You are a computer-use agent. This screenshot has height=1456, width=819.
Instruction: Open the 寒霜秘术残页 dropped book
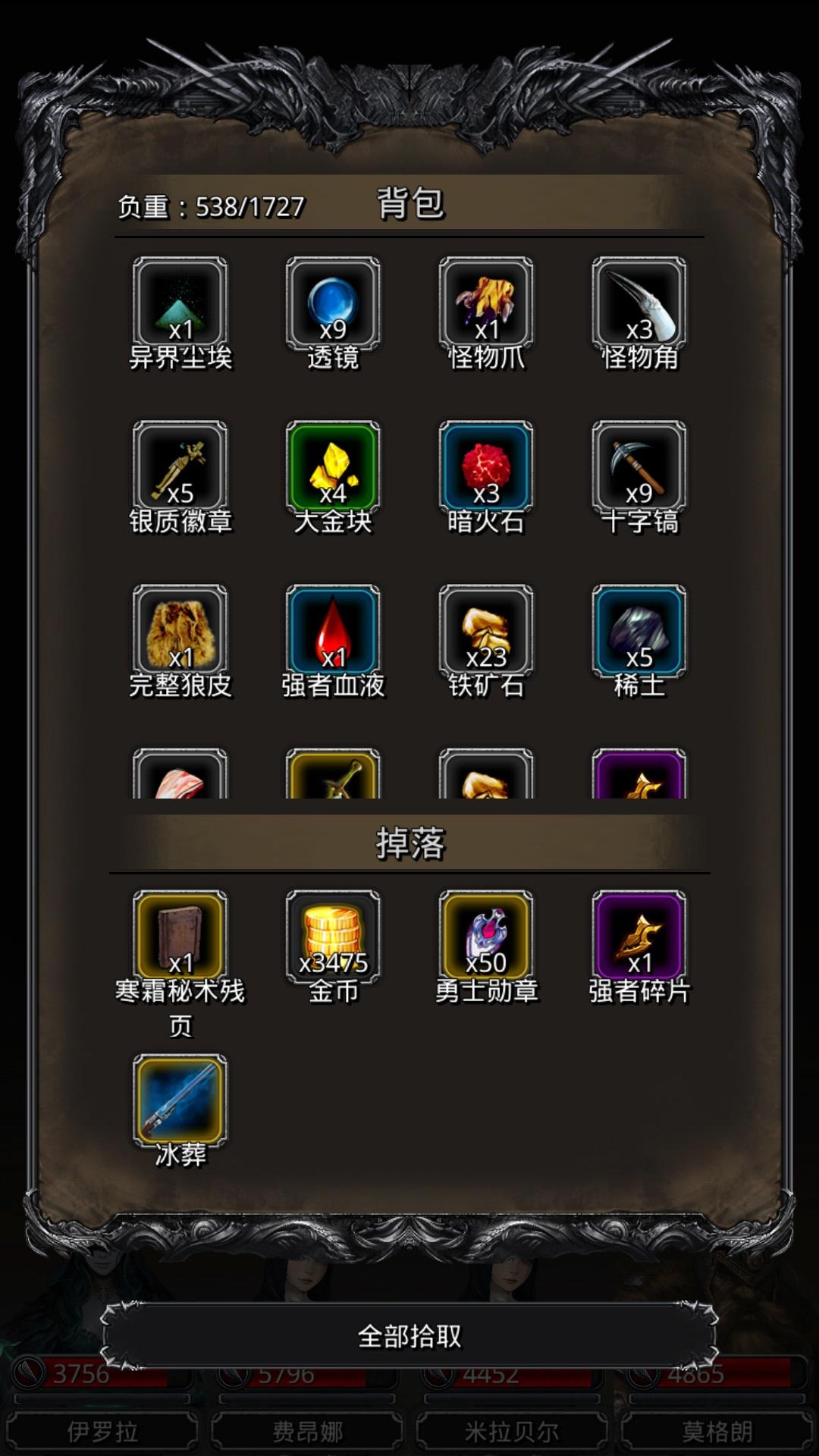click(x=180, y=938)
